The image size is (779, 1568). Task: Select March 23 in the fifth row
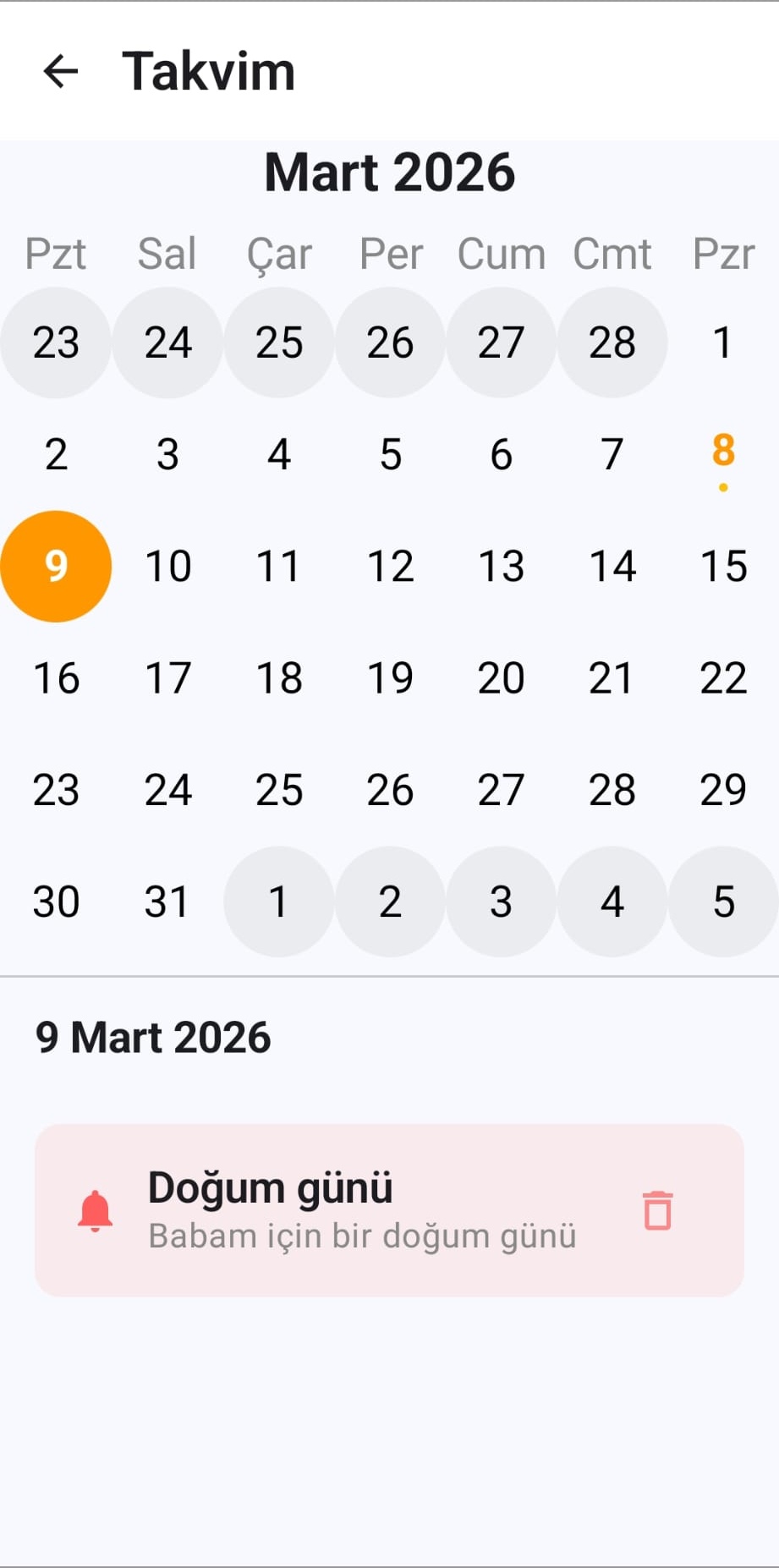coord(56,790)
